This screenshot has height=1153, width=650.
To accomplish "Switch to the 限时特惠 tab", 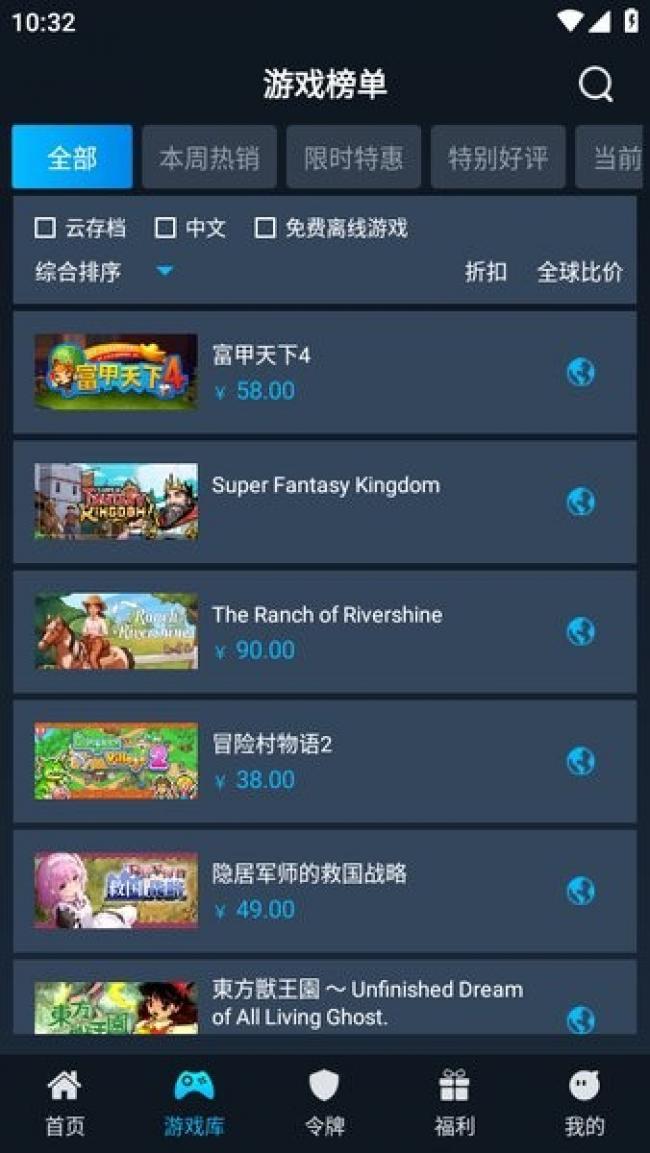I will click(353, 158).
